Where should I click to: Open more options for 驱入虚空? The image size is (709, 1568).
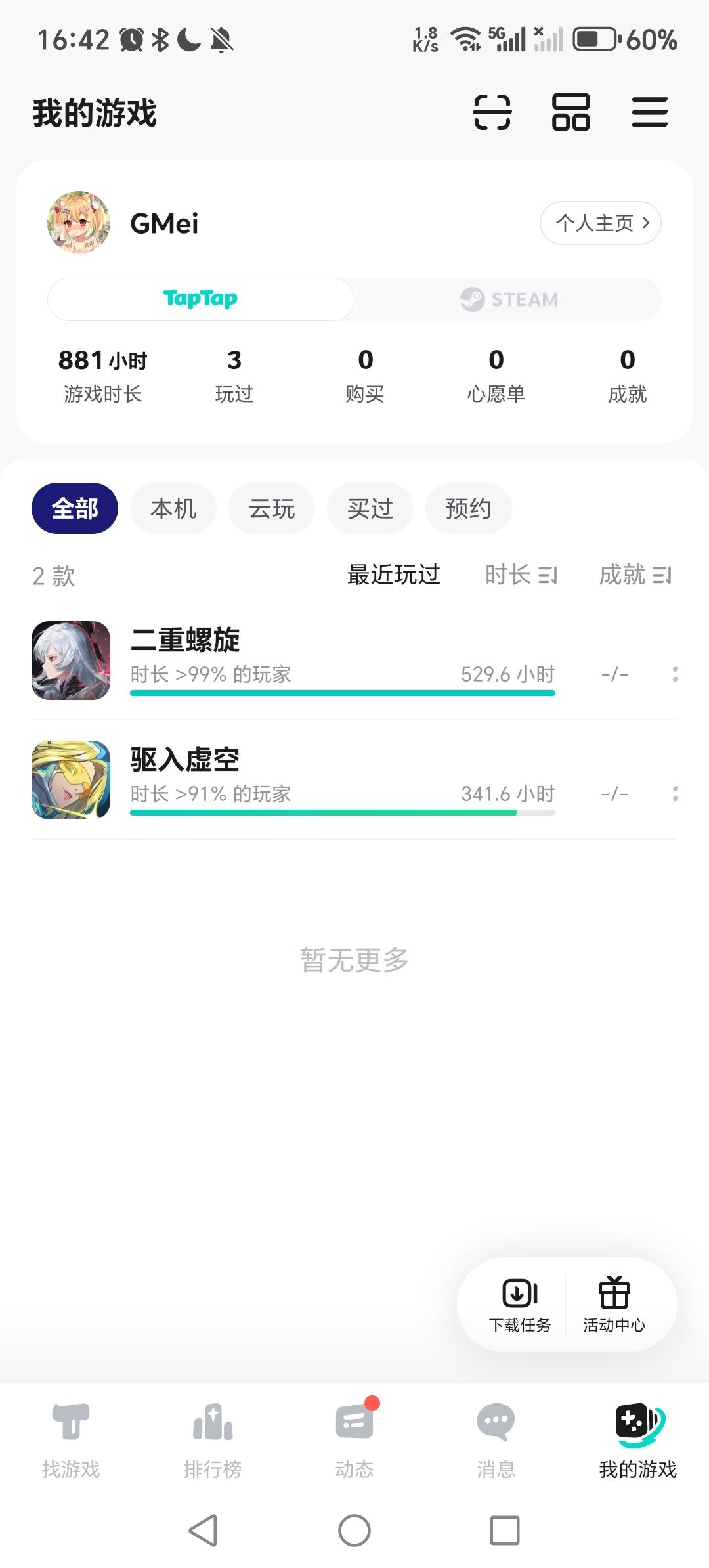[675, 794]
